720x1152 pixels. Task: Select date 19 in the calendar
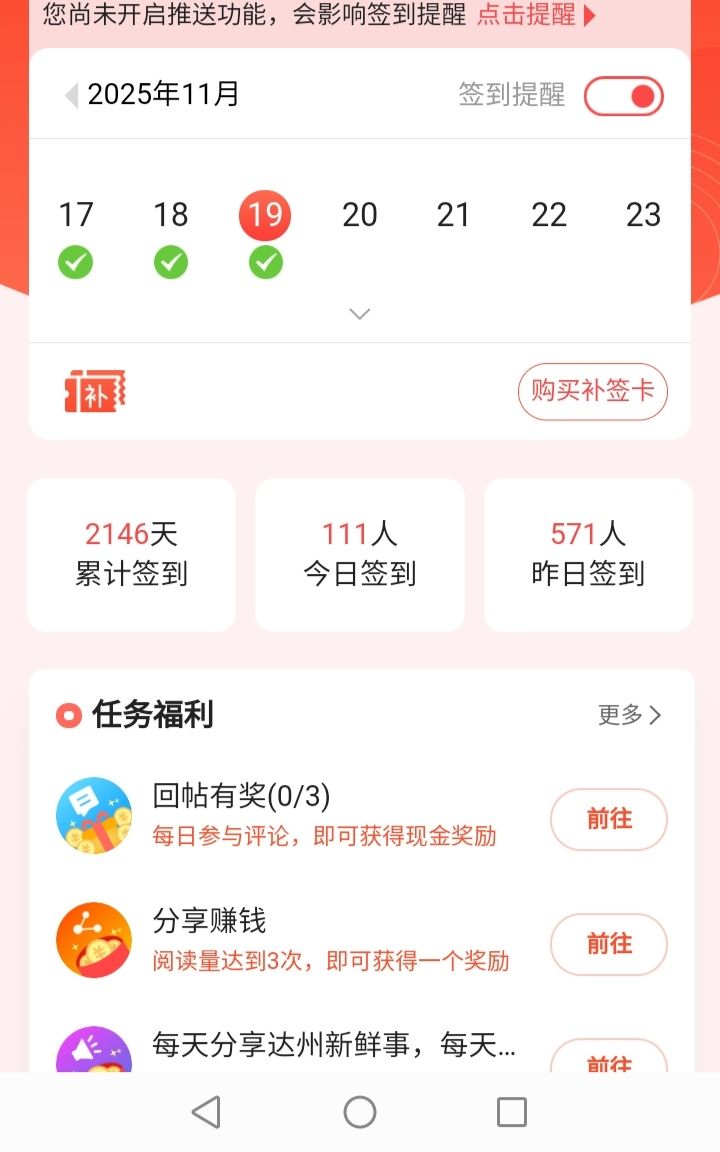pos(265,216)
